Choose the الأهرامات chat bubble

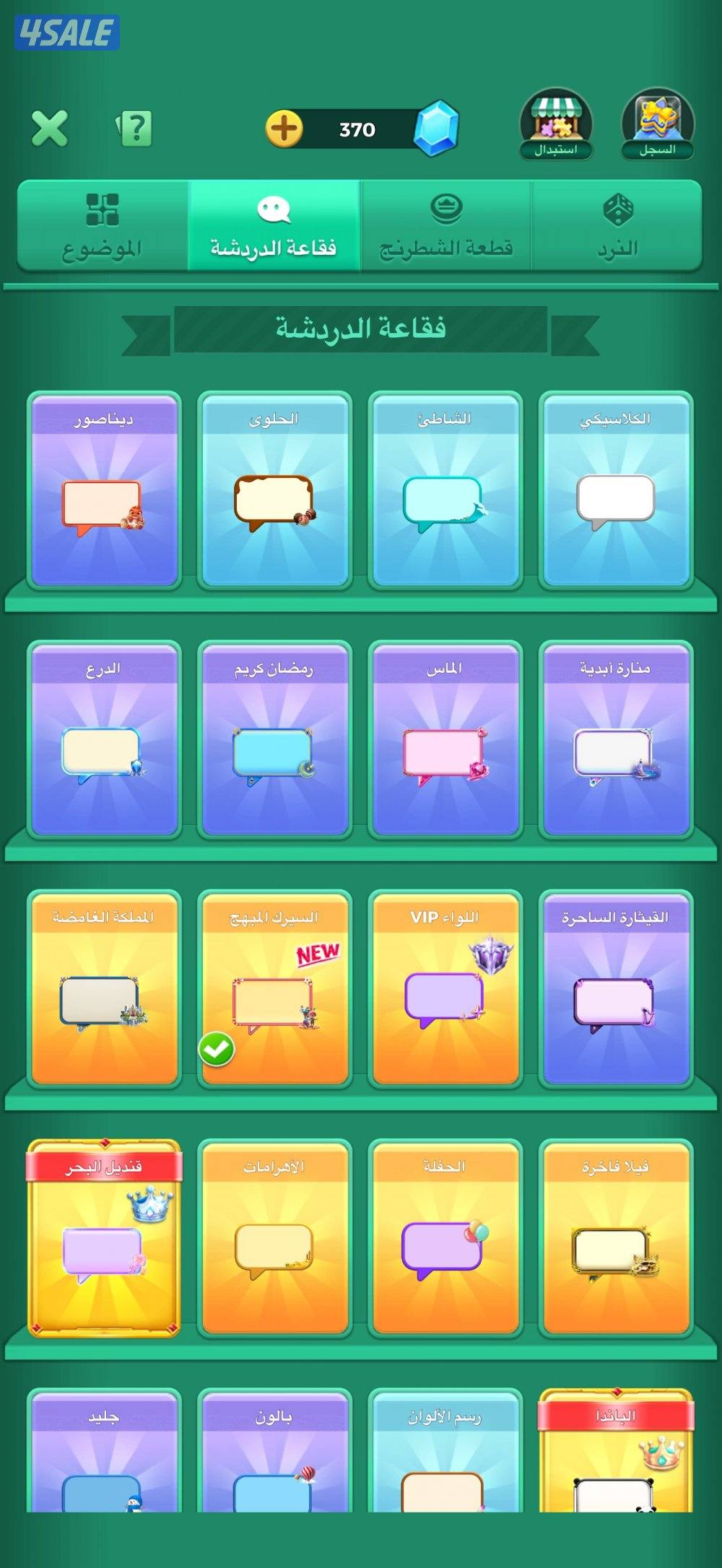pyautogui.click(x=274, y=1238)
